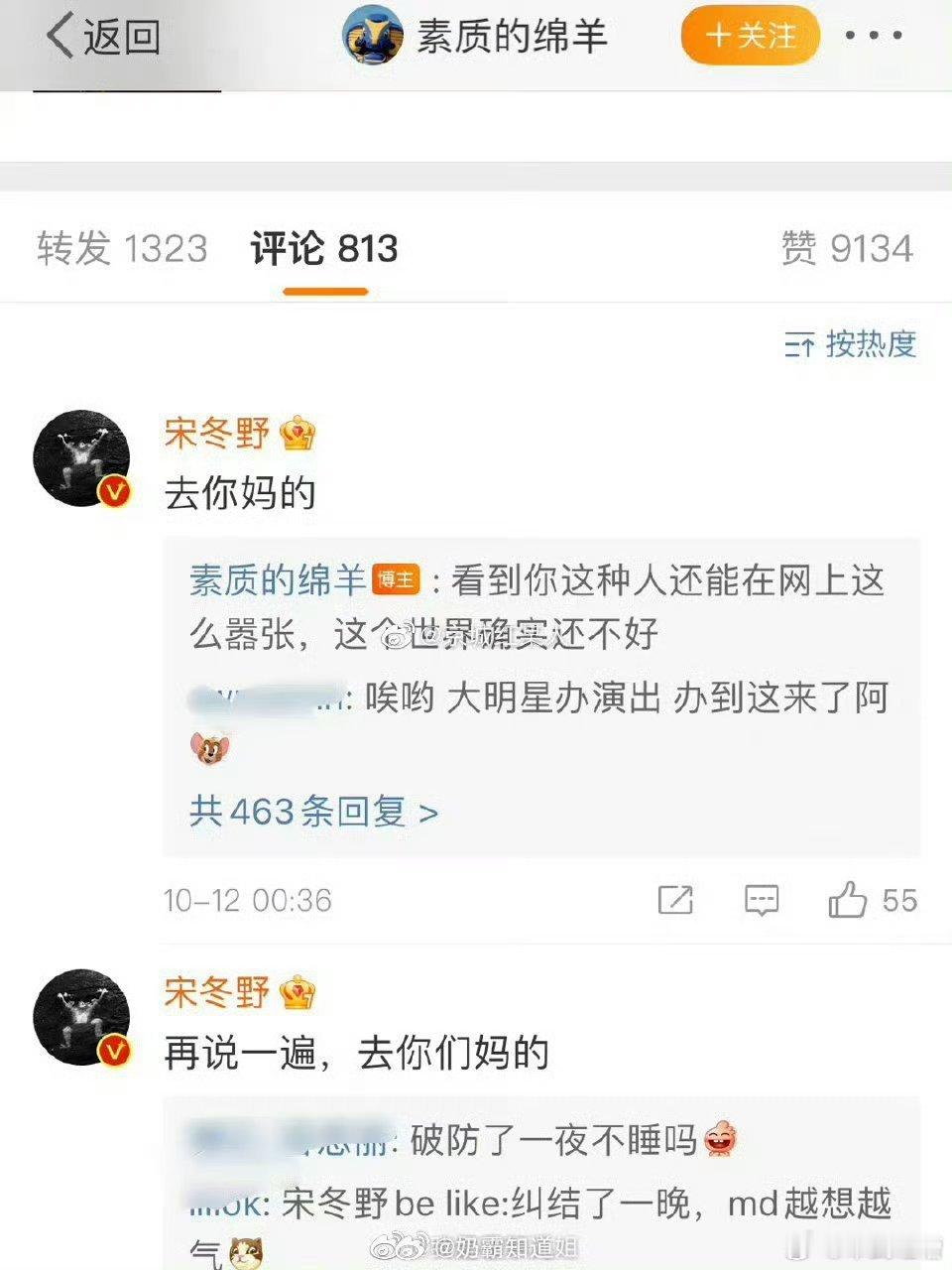Click the username 宋冬野 link
This screenshot has height=1270, width=952.
click(220, 434)
